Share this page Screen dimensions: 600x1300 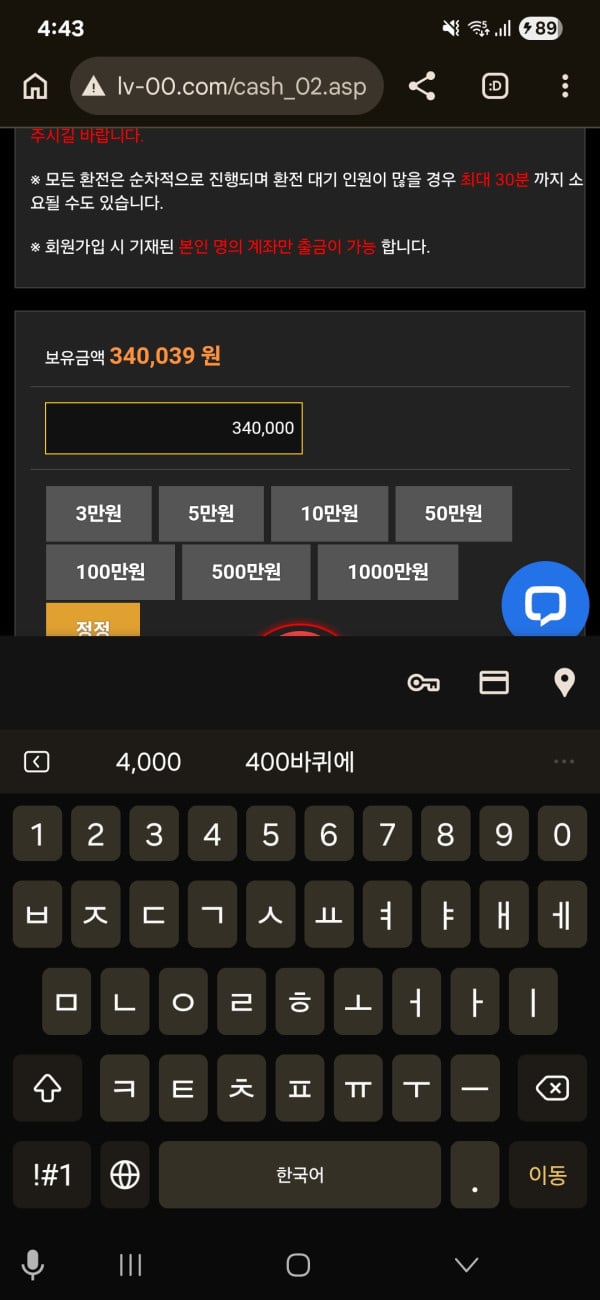[x=422, y=86]
